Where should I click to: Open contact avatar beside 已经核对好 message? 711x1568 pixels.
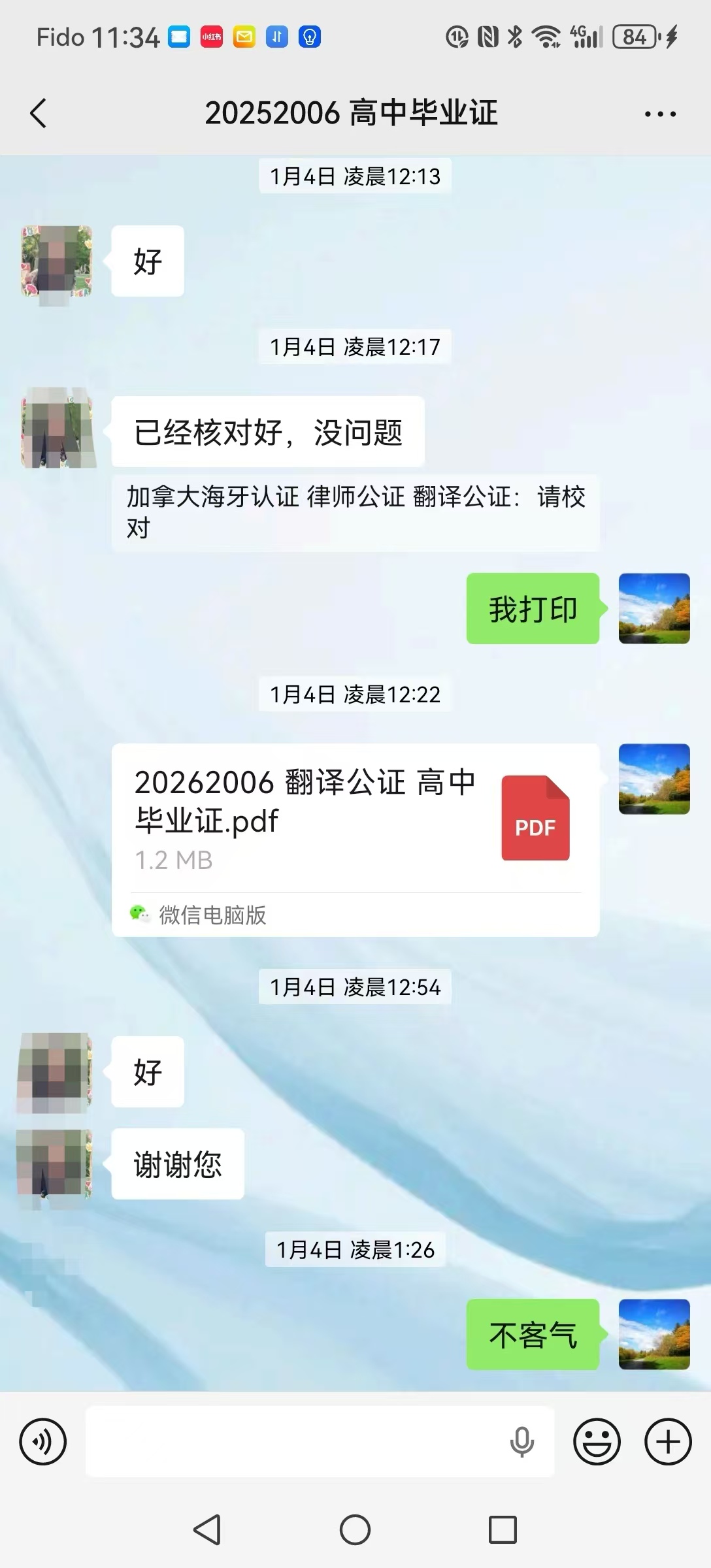point(57,429)
